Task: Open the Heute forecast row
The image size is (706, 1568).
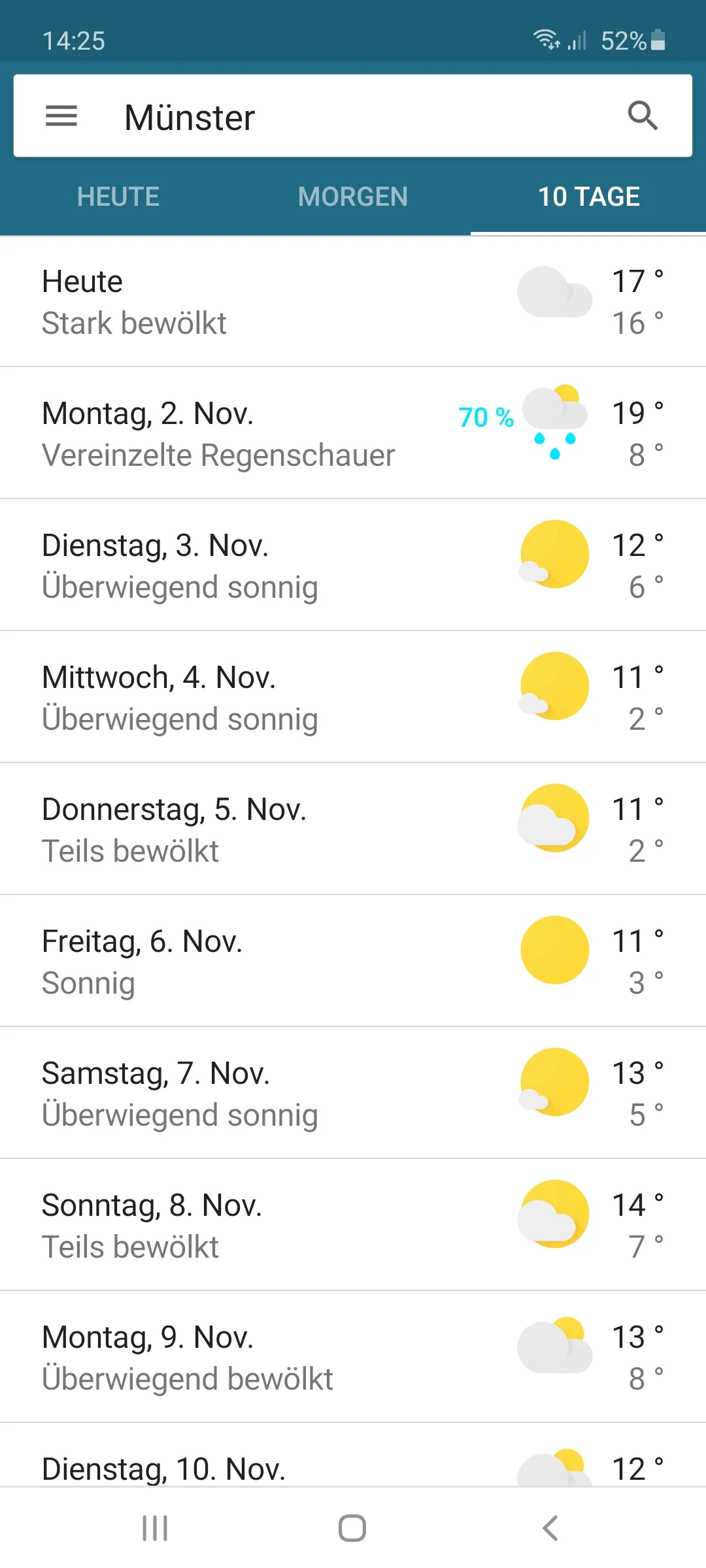Action: (x=353, y=302)
